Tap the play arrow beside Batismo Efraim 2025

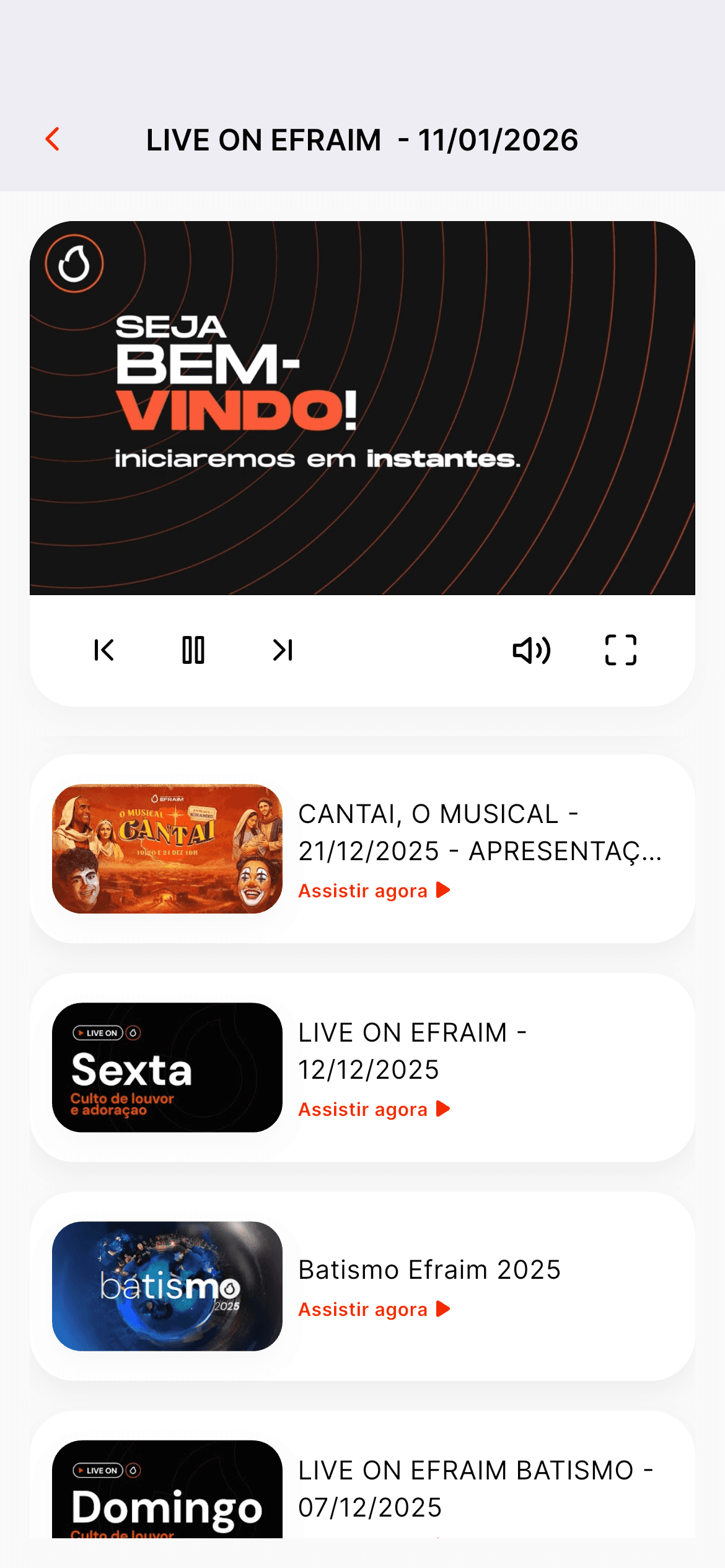444,1310
